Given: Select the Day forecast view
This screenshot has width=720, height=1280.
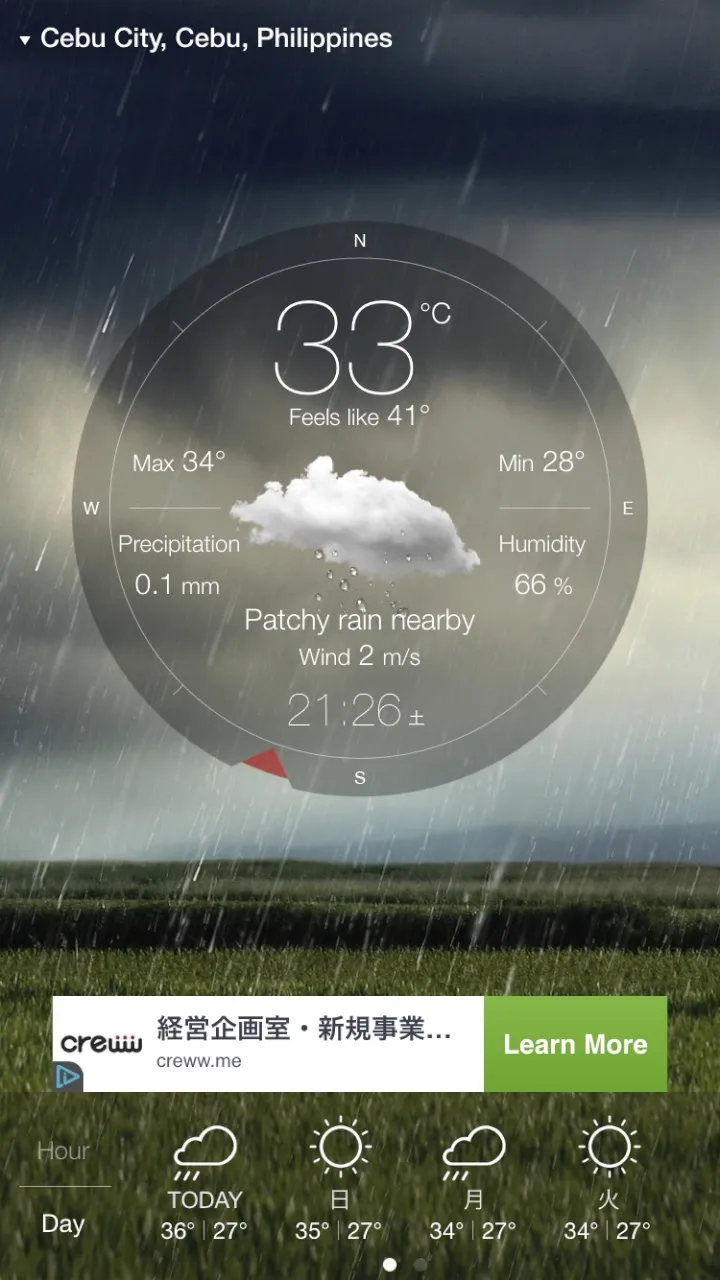Looking at the screenshot, I should coord(63,1224).
